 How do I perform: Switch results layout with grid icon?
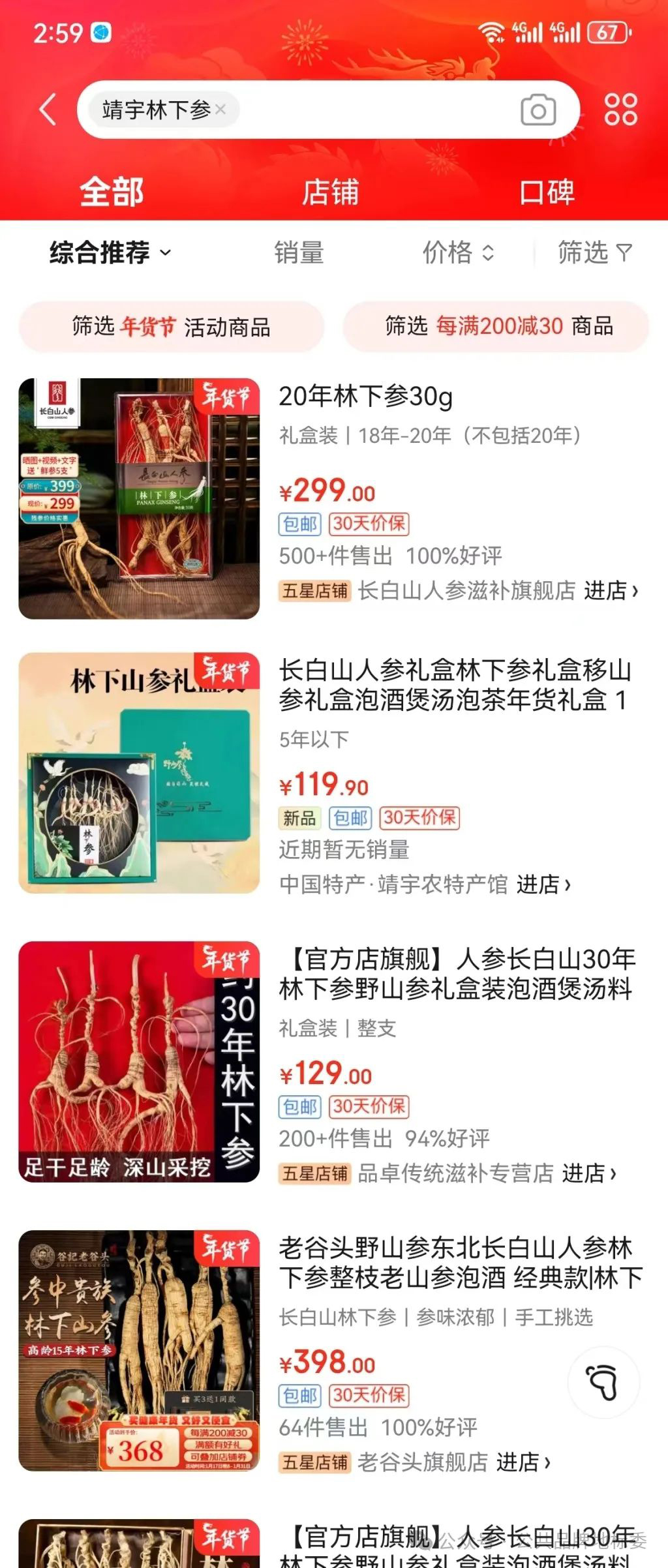coord(620,109)
